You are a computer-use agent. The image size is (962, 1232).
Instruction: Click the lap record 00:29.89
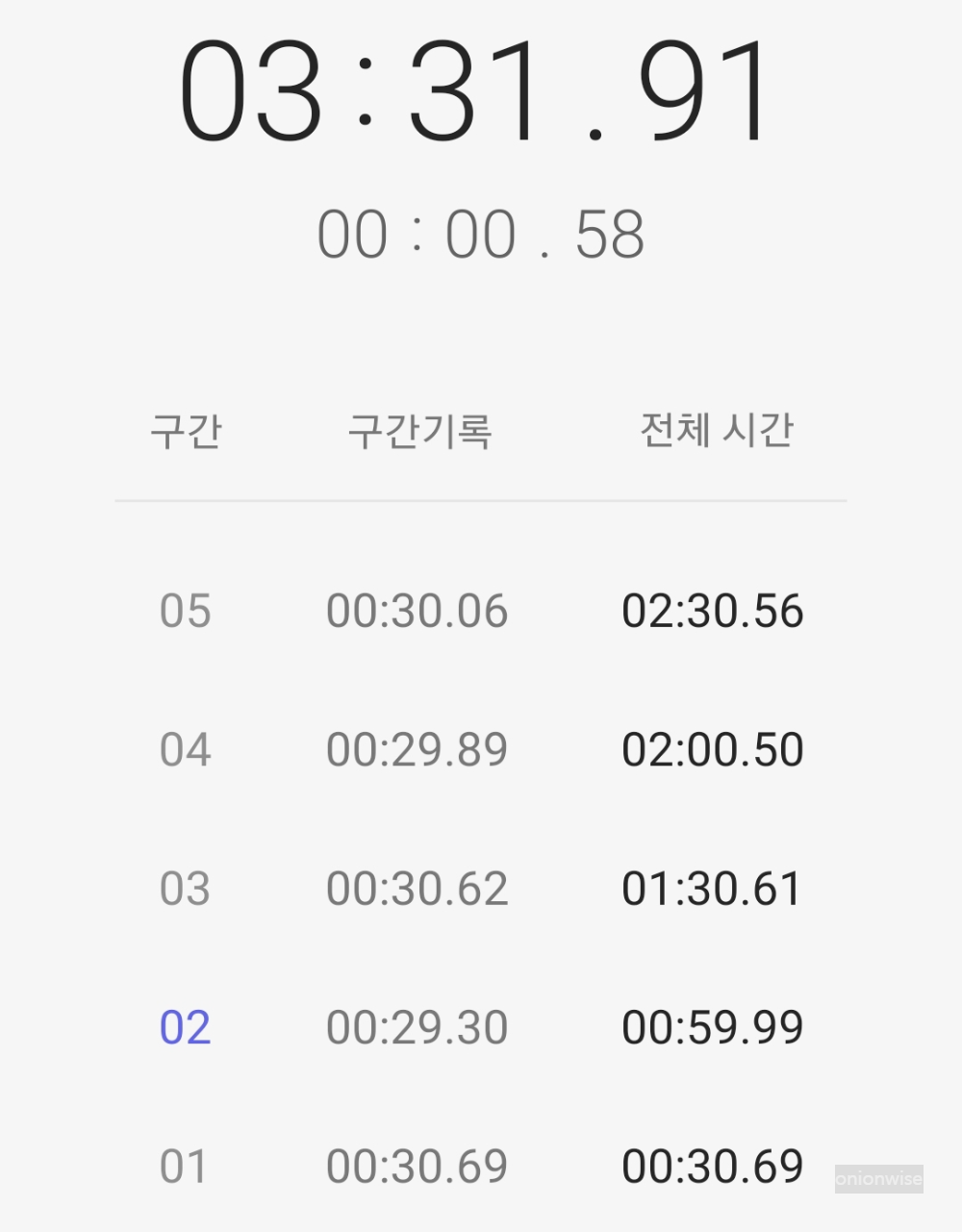[418, 748]
